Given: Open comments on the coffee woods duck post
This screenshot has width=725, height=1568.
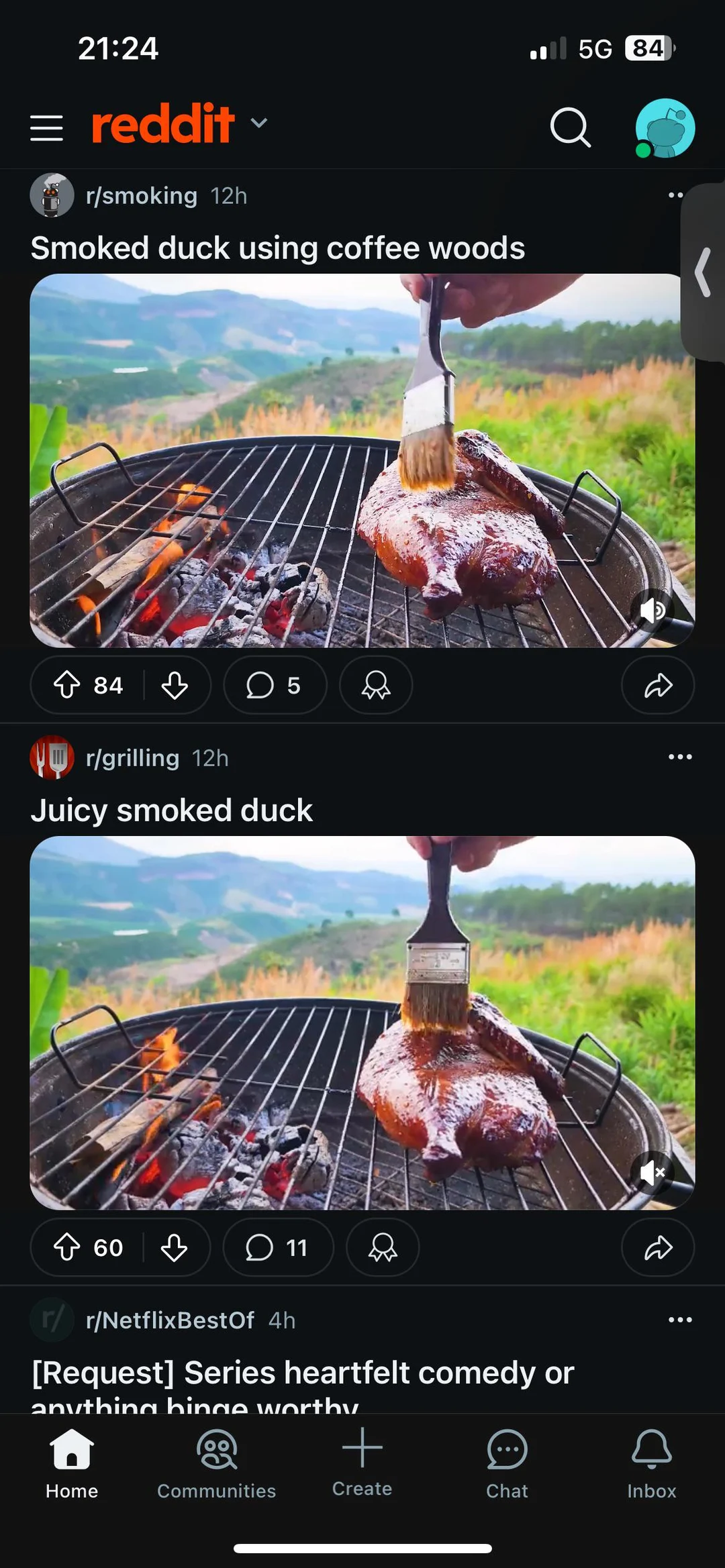Looking at the screenshot, I should (x=274, y=685).
